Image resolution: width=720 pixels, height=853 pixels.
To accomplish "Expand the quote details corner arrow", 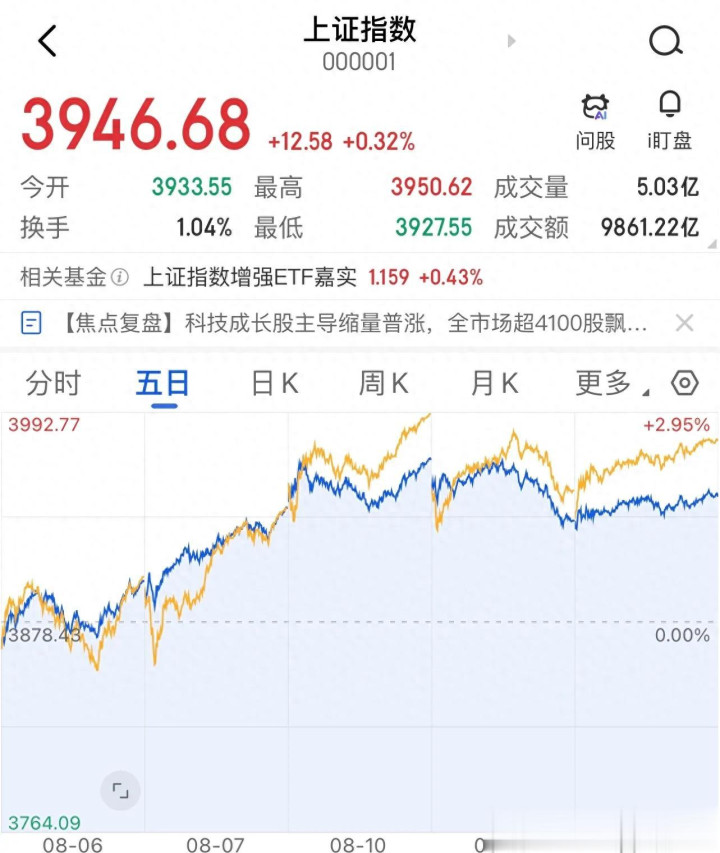I will 712,244.
